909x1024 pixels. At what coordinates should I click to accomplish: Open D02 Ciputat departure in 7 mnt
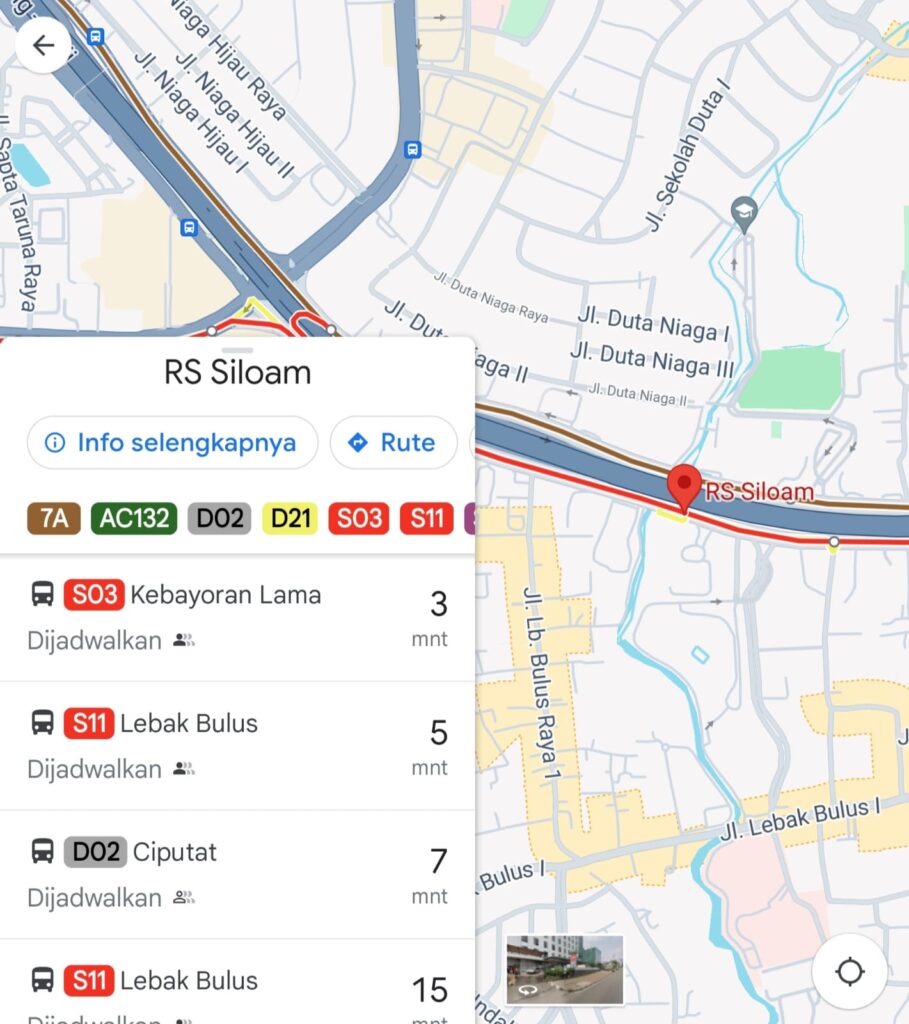tap(237, 874)
